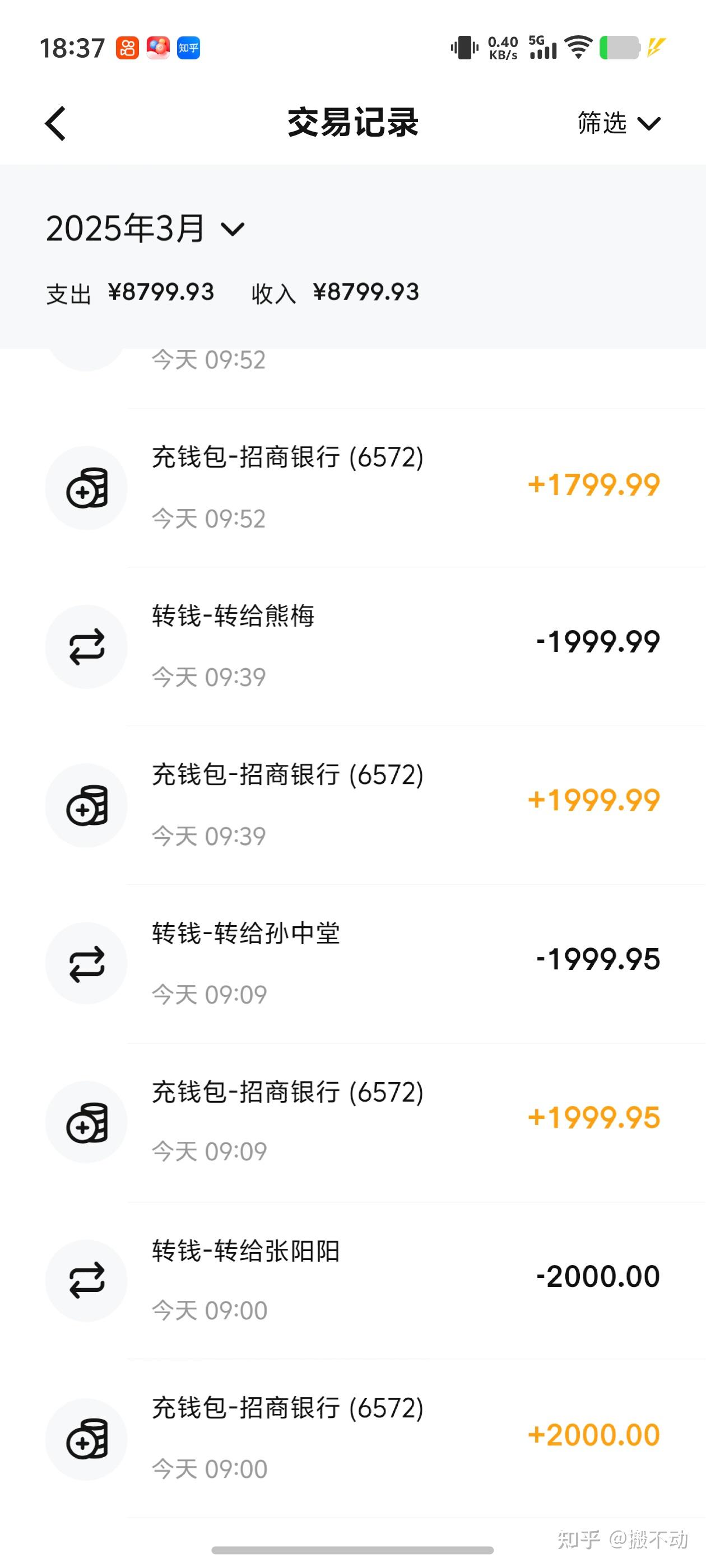The image size is (706, 1568).
Task: Go back from the 交易记录 page
Action: point(55,124)
